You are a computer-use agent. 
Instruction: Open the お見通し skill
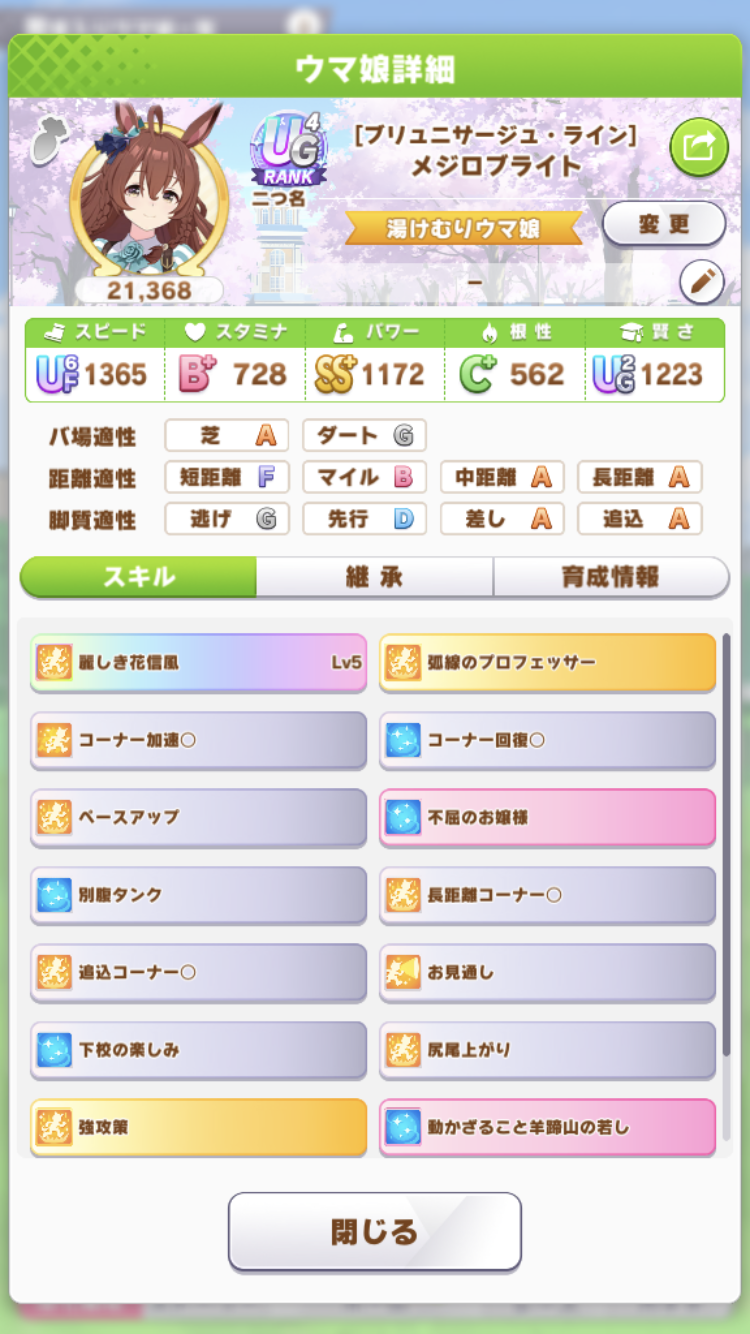547,972
